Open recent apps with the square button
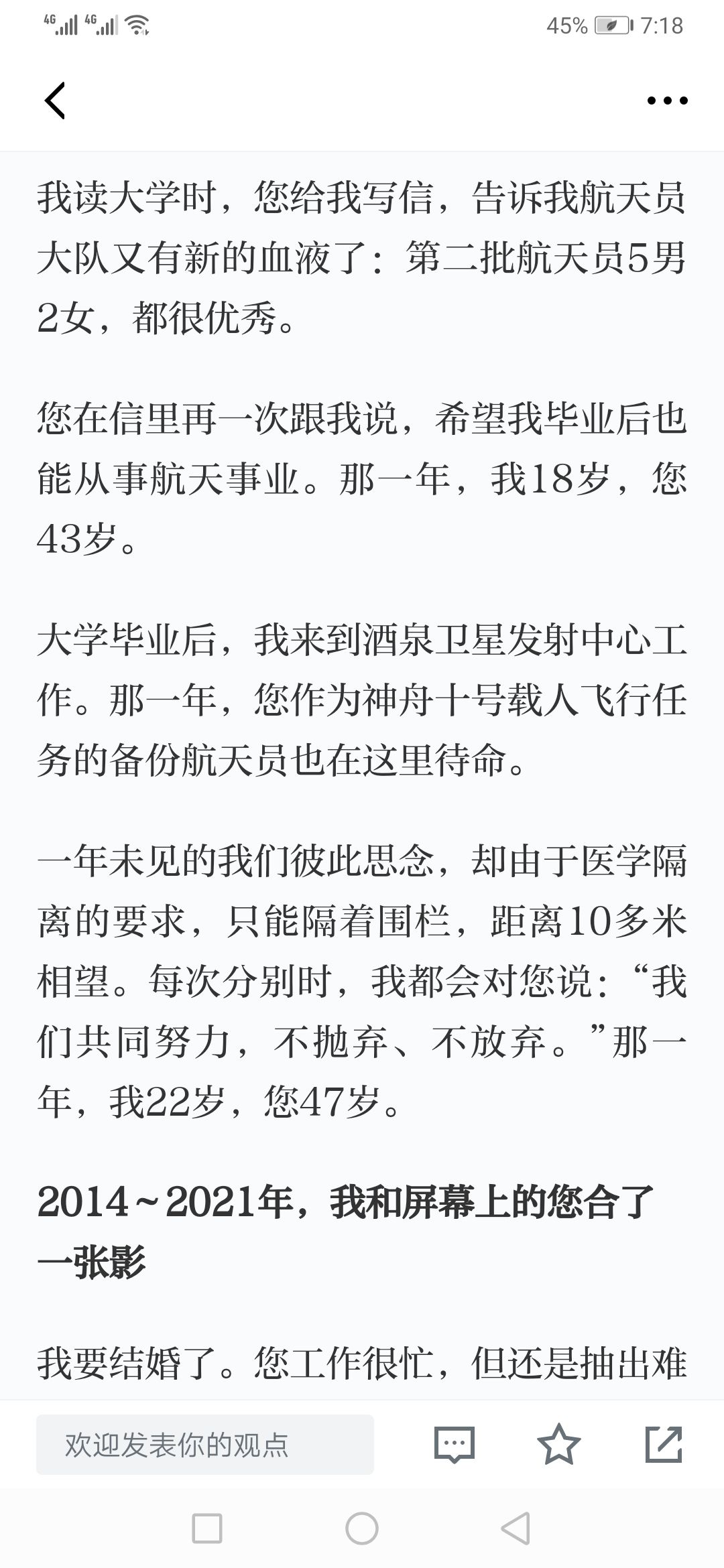 tap(207, 1528)
